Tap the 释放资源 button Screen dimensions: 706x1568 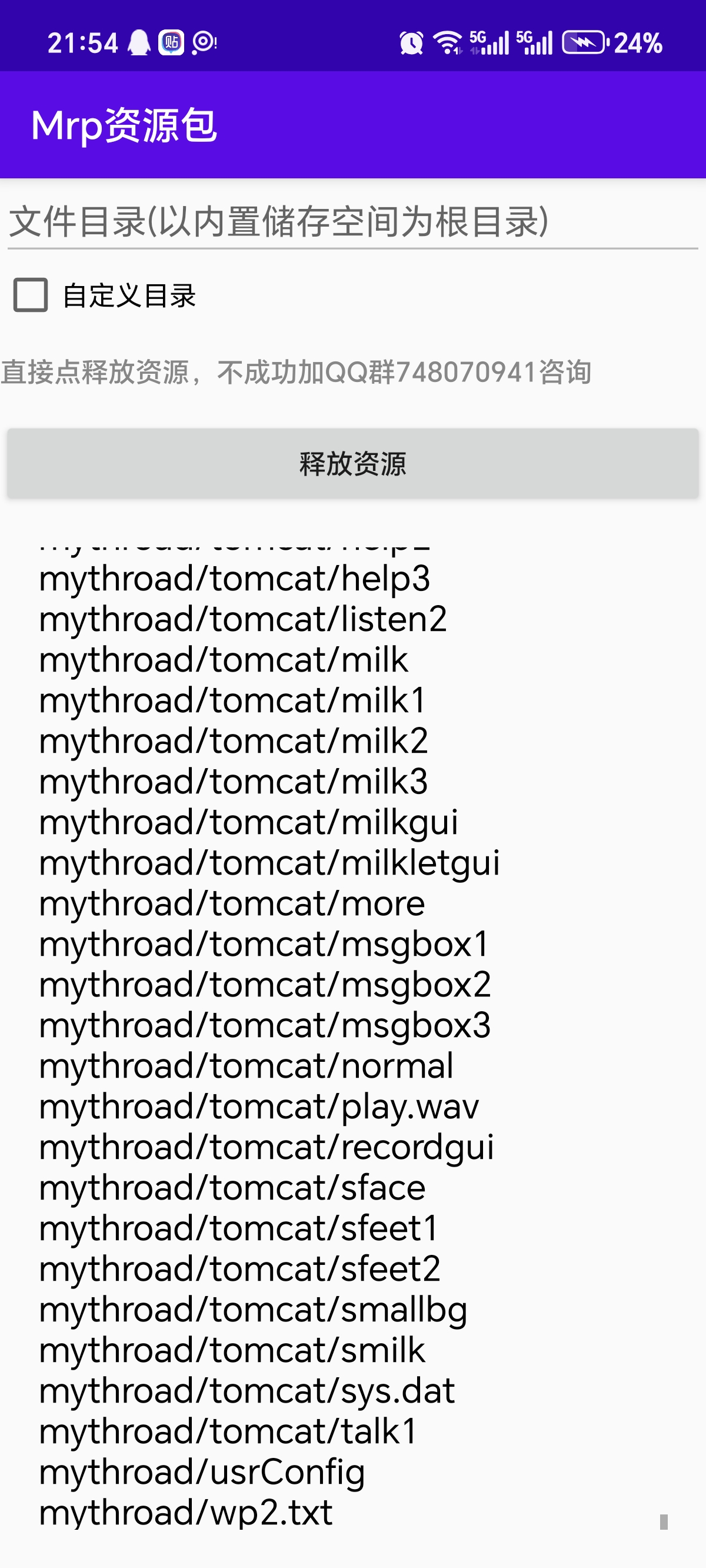(x=353, y=464)
